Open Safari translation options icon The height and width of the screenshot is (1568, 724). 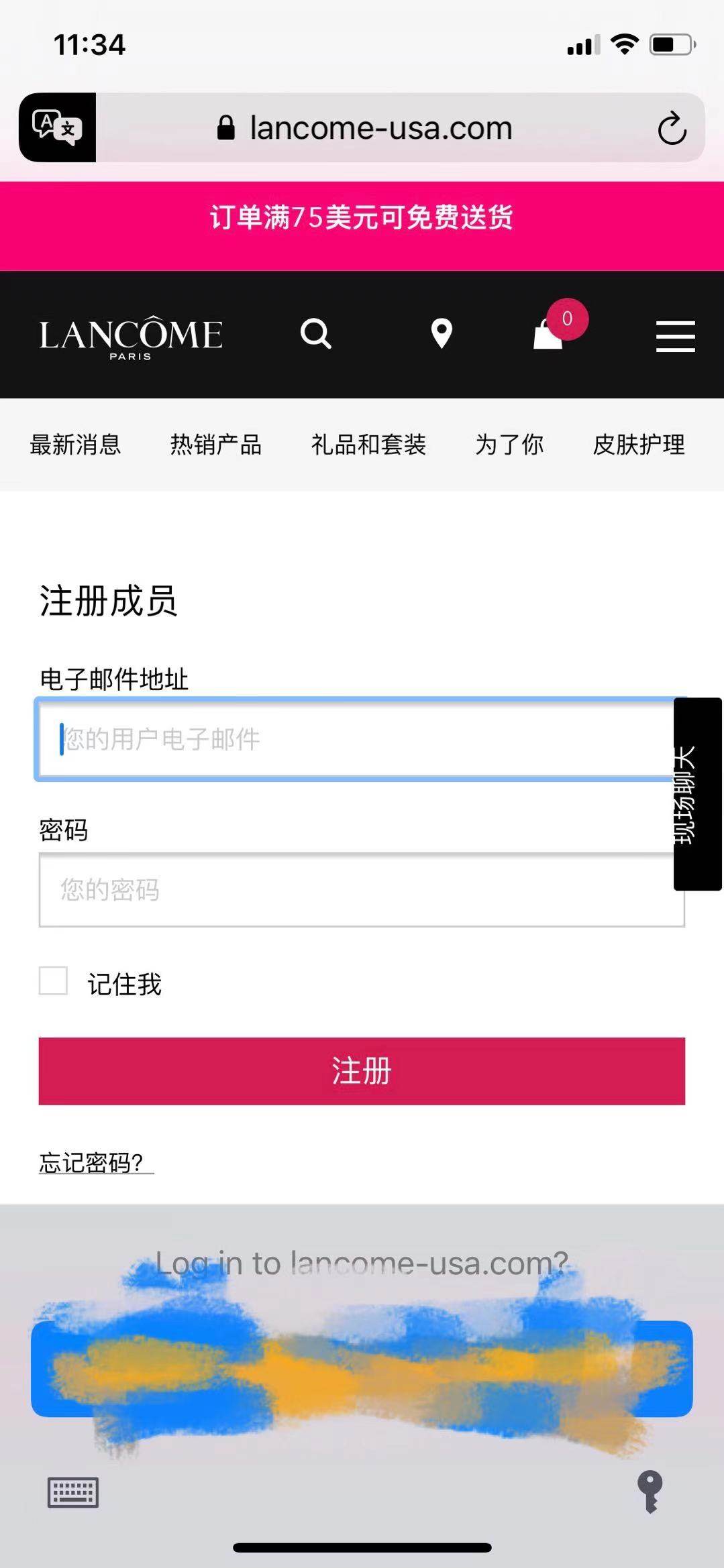click(x=56, y=128)
